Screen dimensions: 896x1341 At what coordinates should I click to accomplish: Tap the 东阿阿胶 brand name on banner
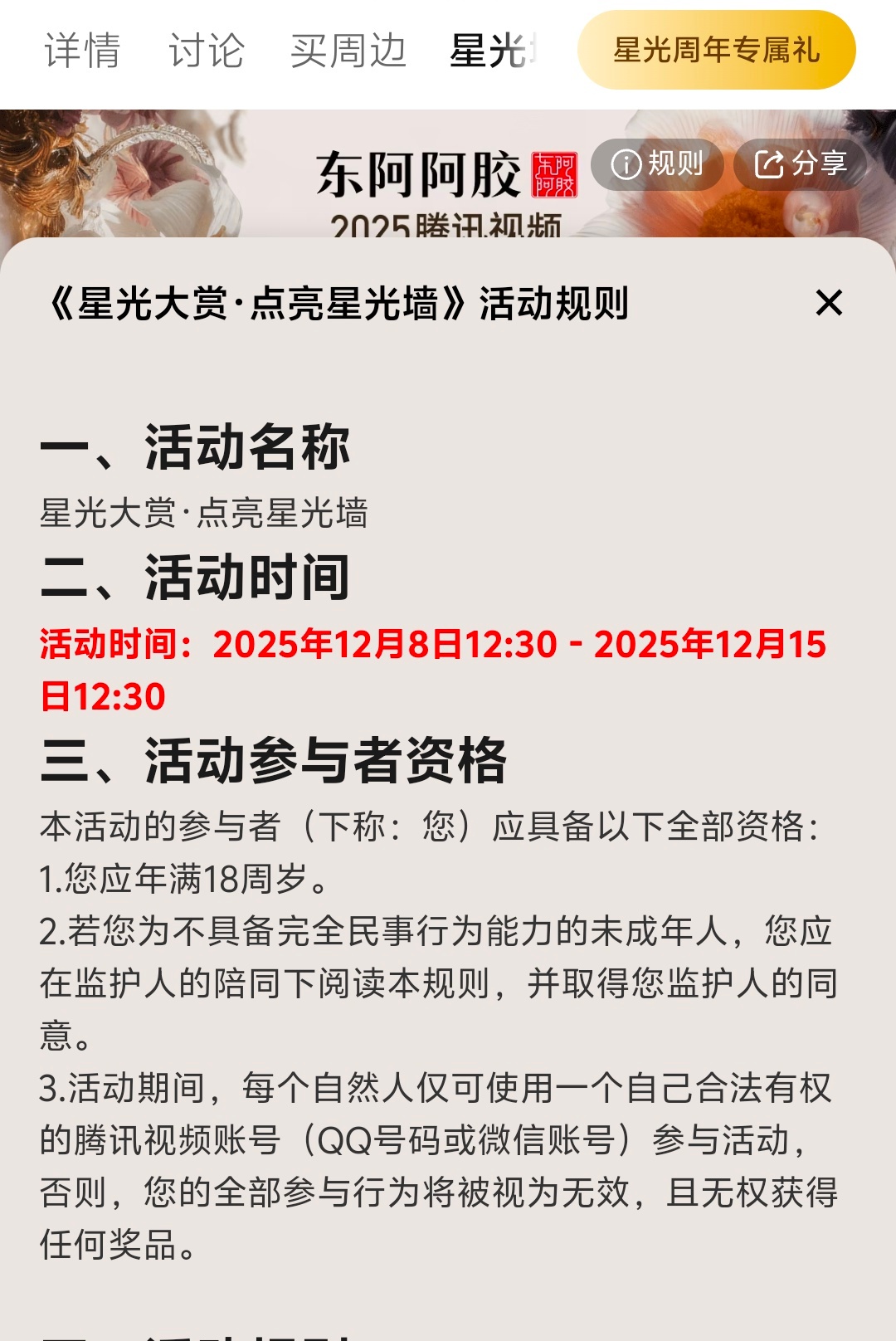419,170
